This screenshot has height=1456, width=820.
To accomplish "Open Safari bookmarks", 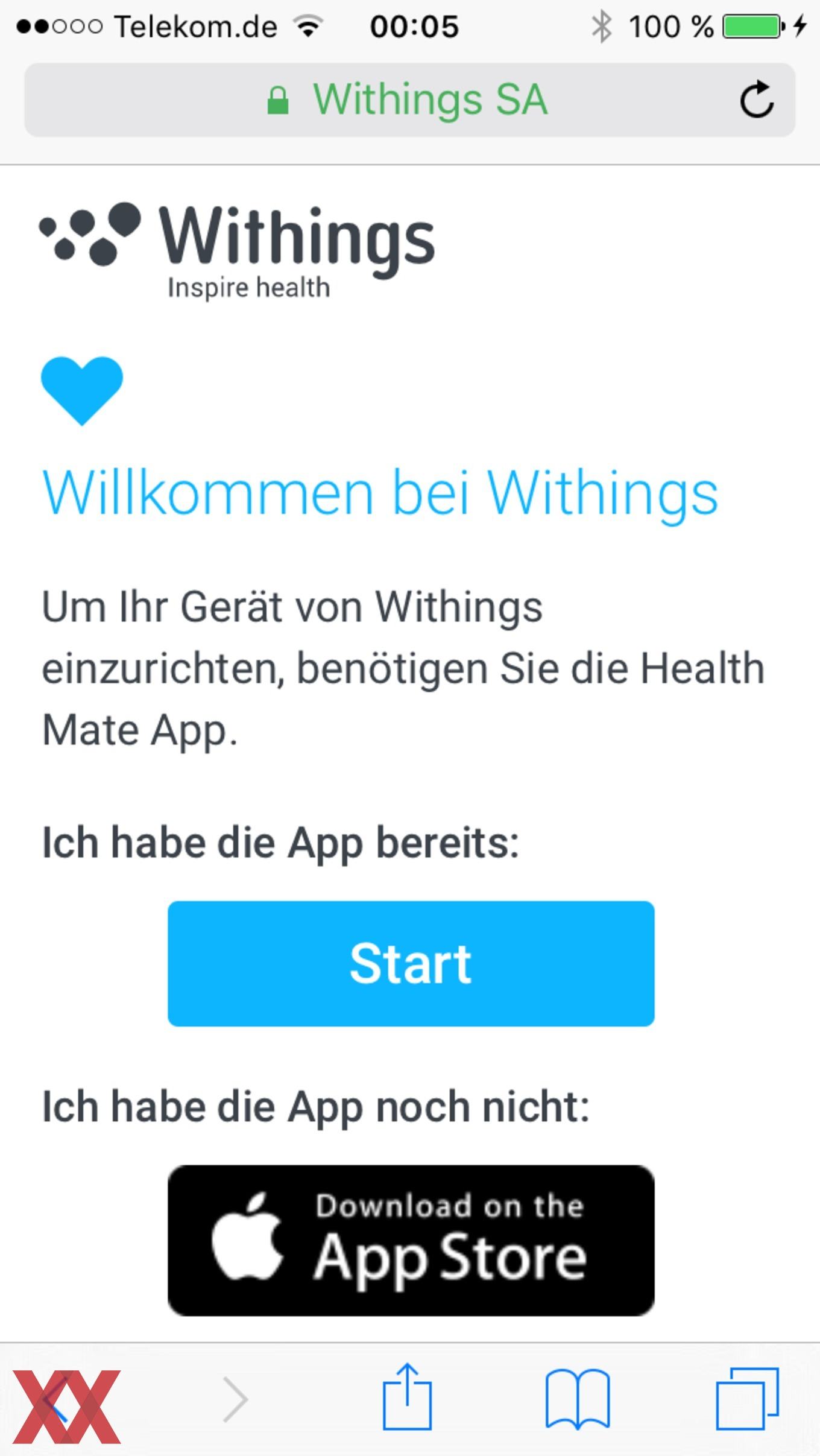I will 578,1399.
